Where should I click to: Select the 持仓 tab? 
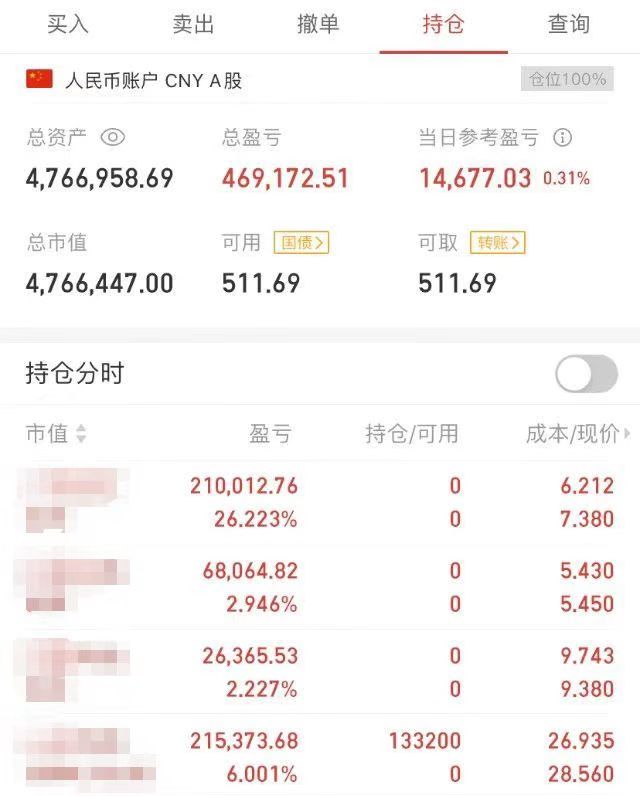tap(443, 25)
